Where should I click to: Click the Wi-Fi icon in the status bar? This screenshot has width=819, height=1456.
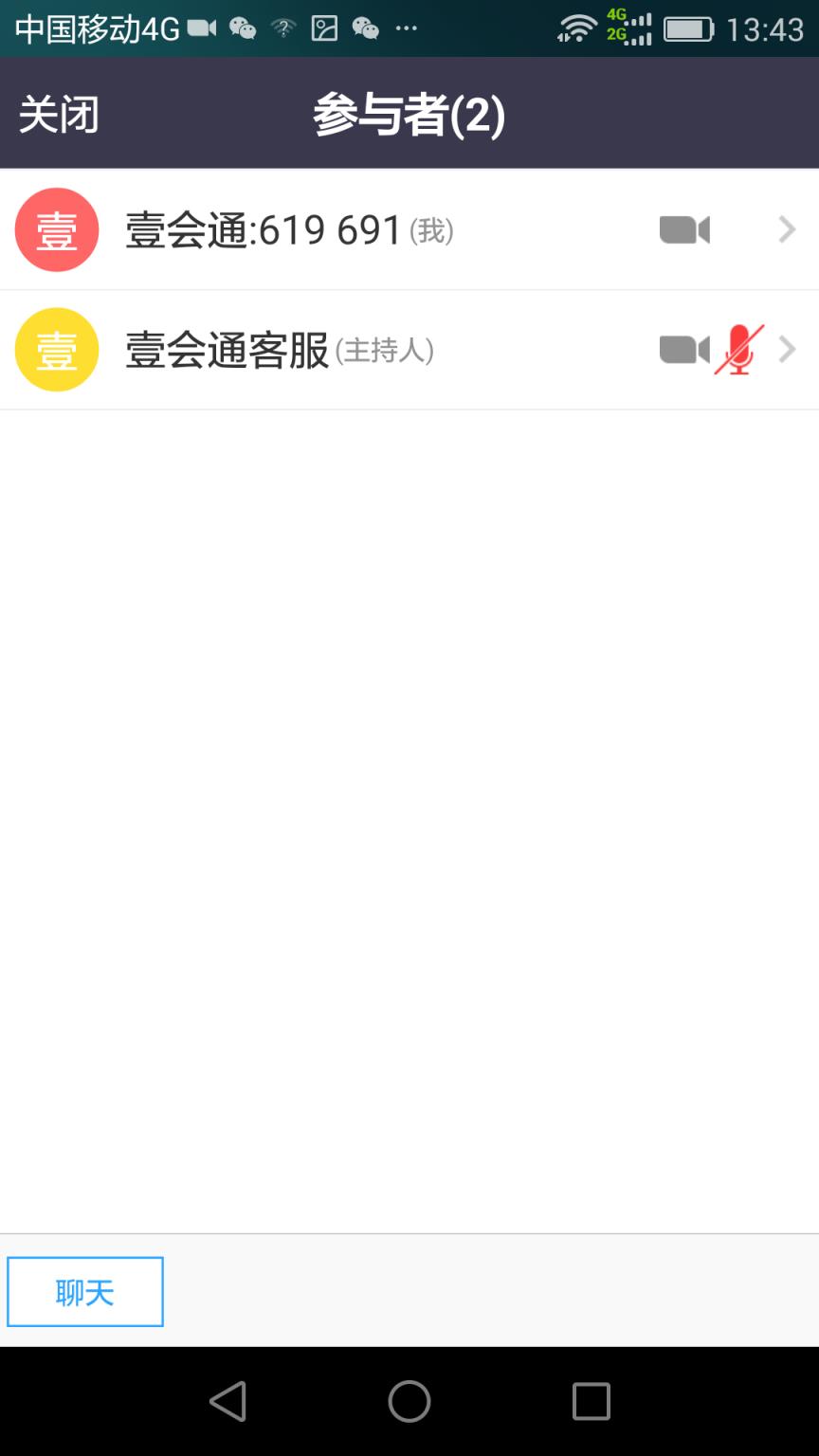(x=581, y=28)
